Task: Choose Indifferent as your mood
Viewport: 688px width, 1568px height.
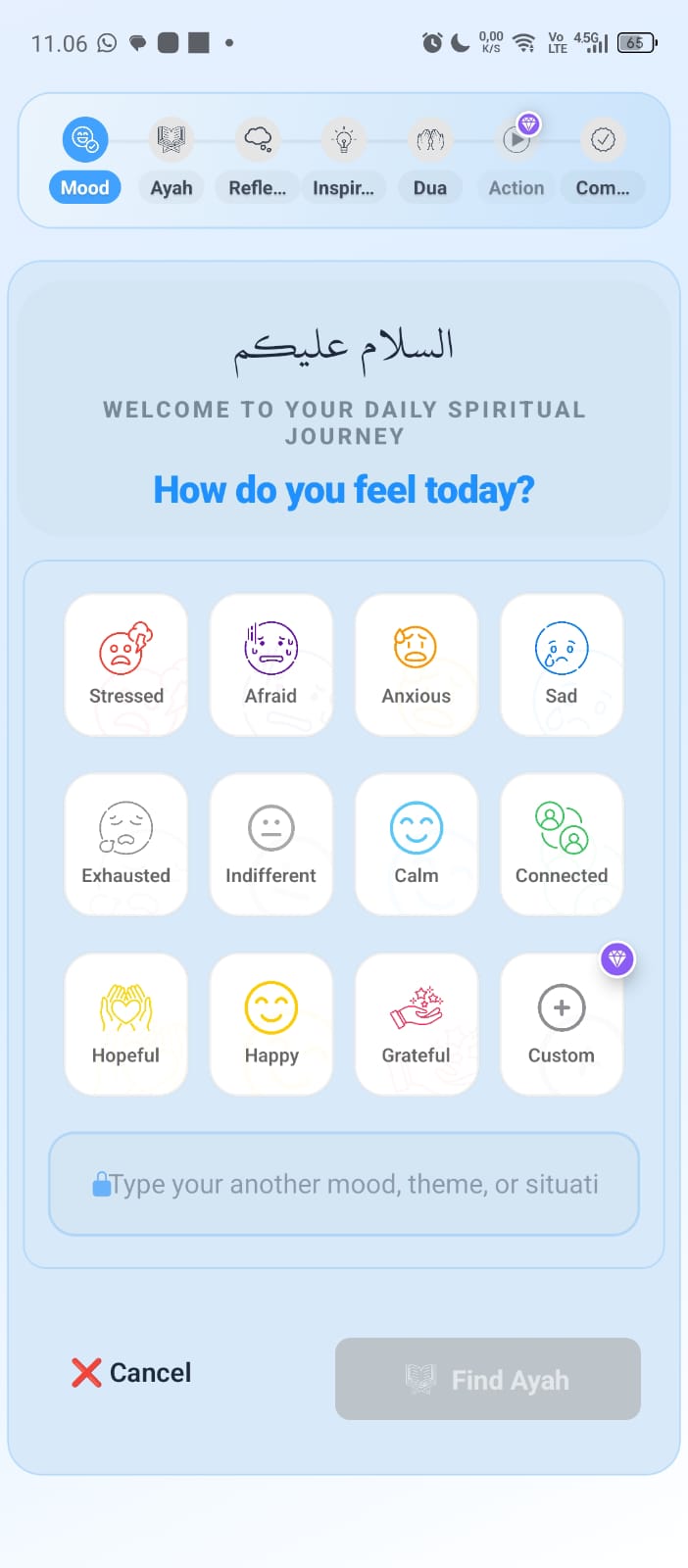Action: click(x=270, y=844)
